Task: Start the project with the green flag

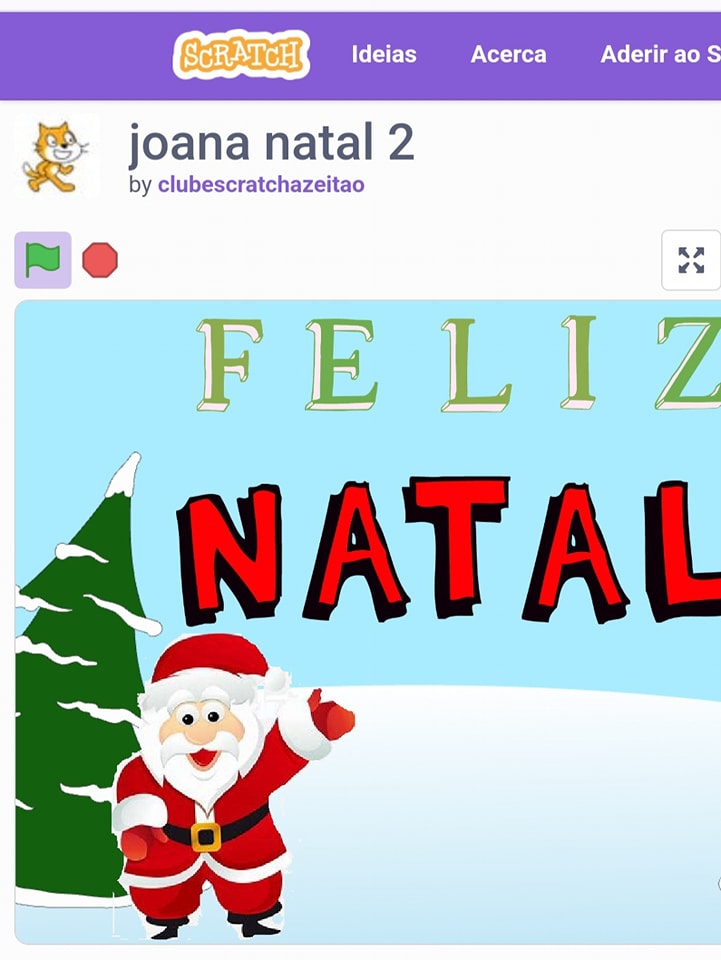Action: pos(43,260)
